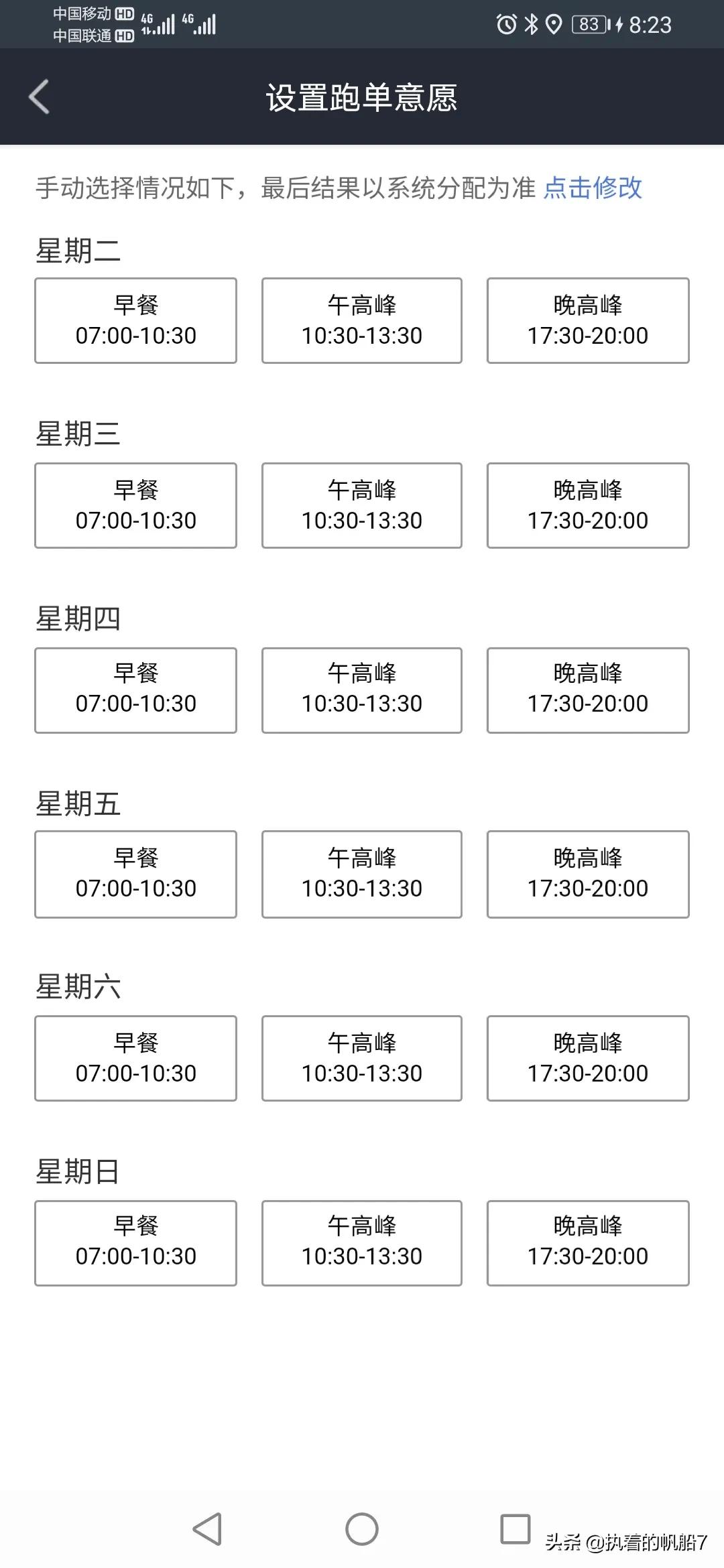Toggle 星期日 晚高峰 17:30-20:00 slot
Viewport: 724px width, 1568px height.
point(588,1244)
